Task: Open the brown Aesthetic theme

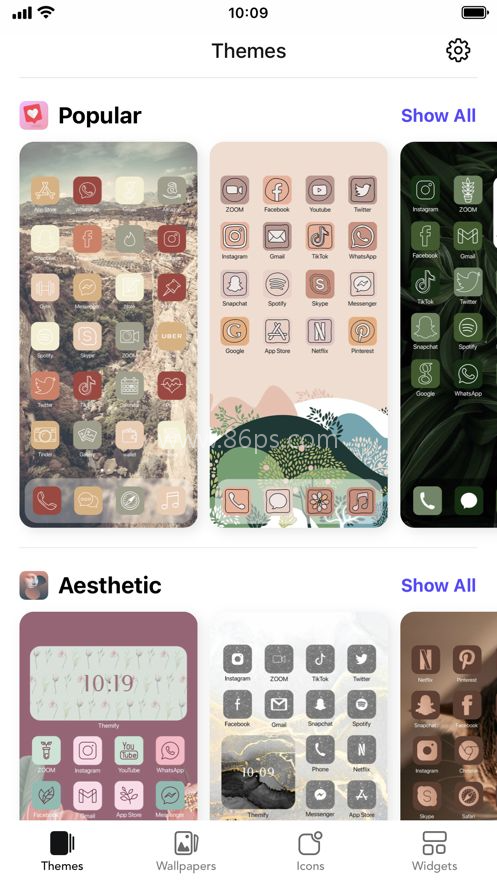Action: tap(449, 716)
